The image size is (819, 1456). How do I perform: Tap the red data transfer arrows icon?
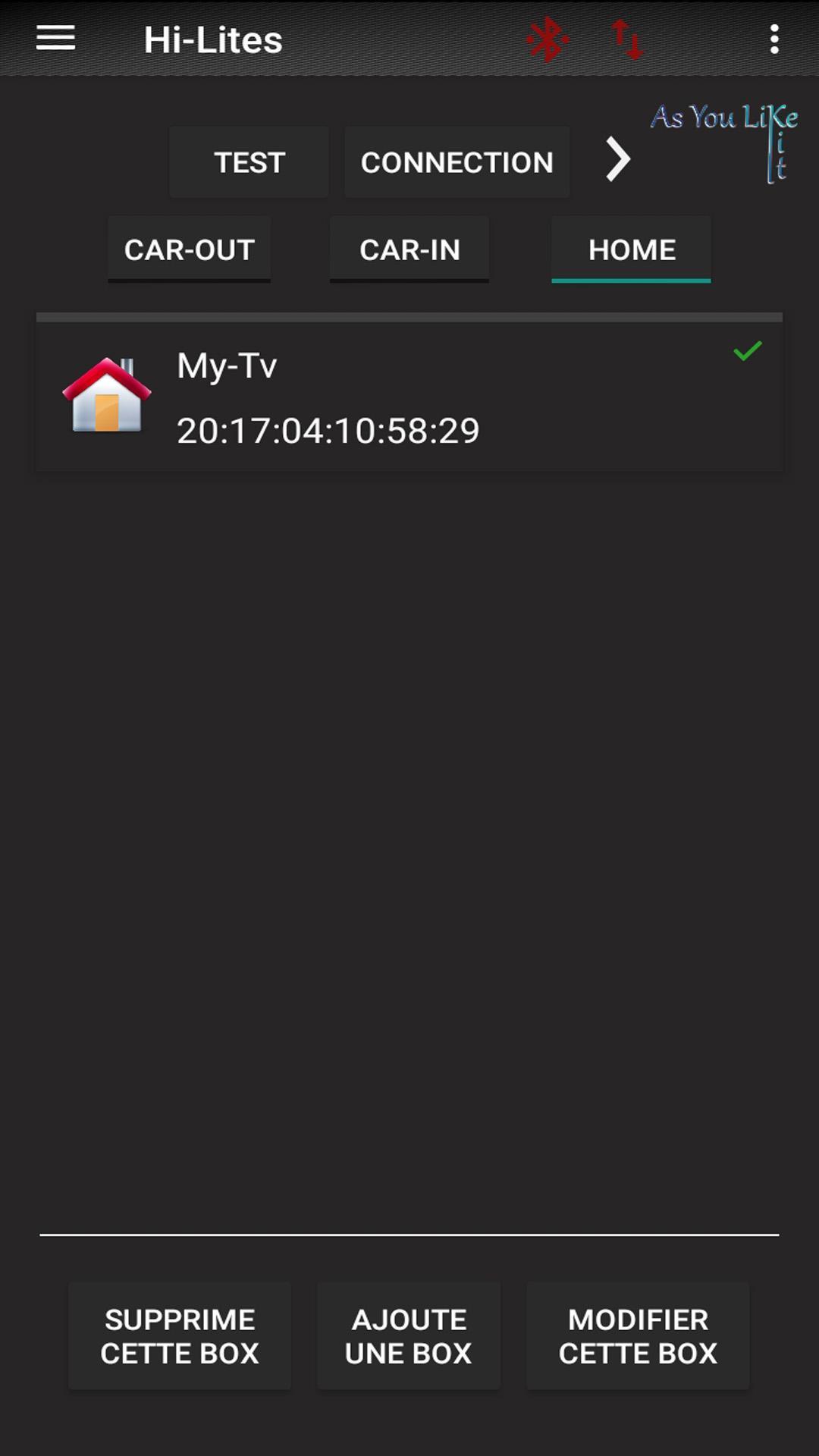627,39
